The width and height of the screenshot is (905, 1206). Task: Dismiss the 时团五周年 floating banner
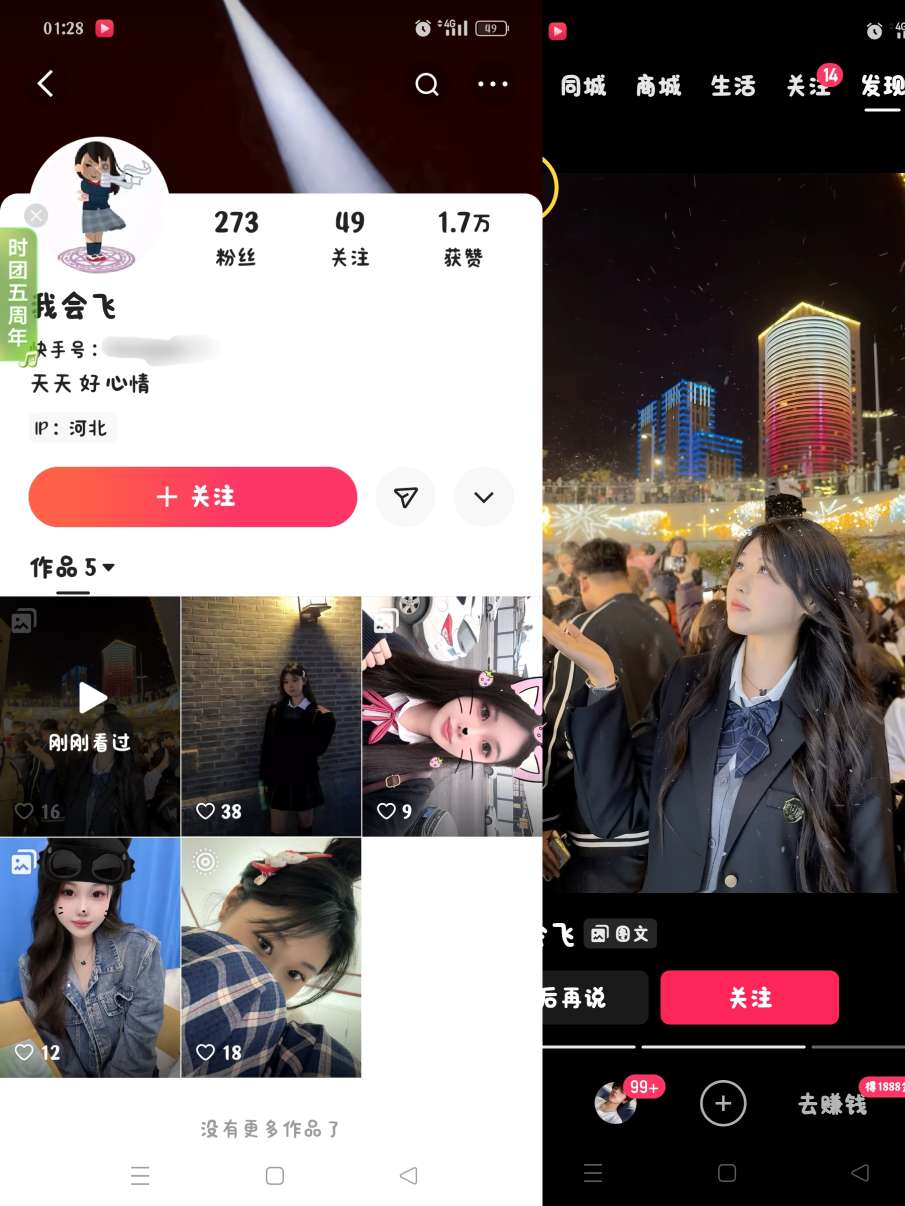[x=36, y=215]
